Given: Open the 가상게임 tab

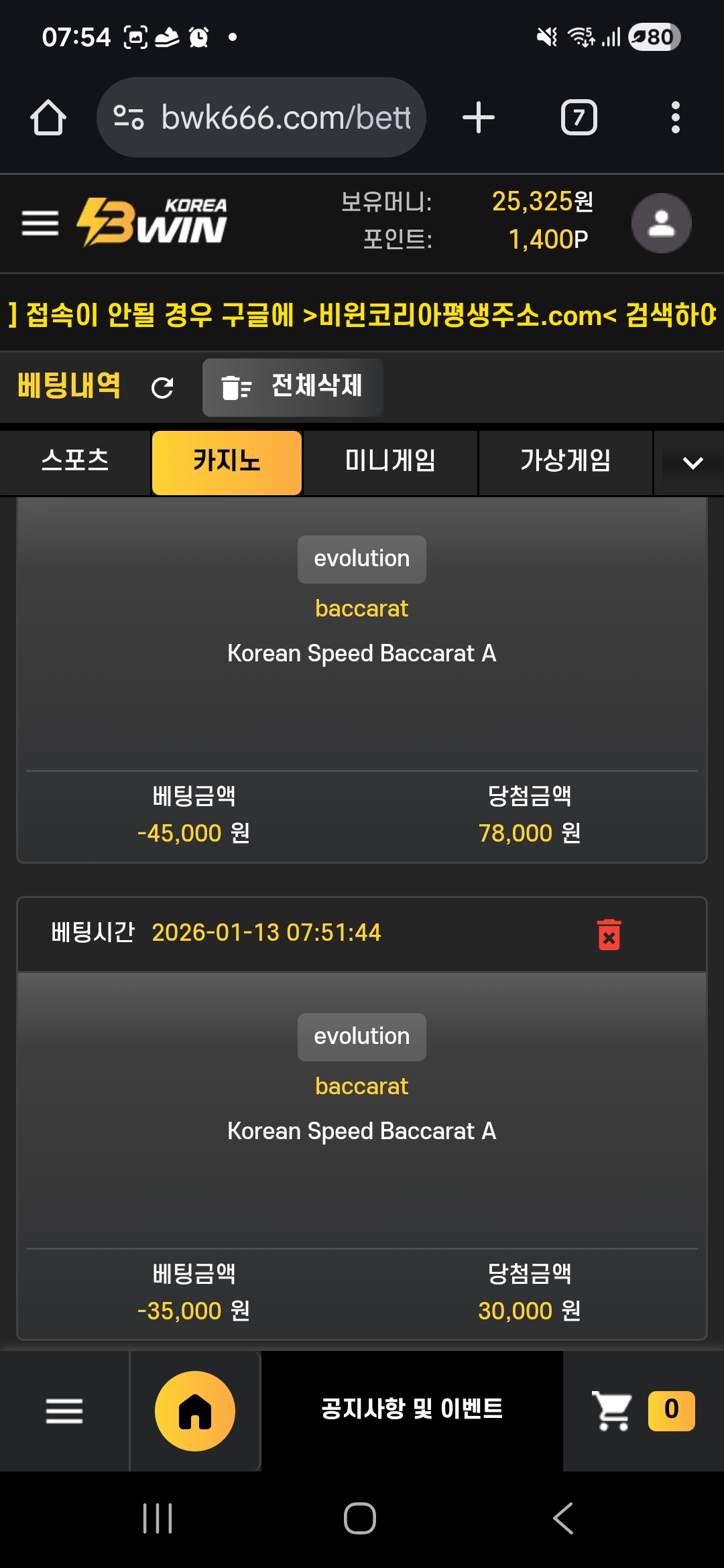Looking at the screenshot, I should [565, 462].
